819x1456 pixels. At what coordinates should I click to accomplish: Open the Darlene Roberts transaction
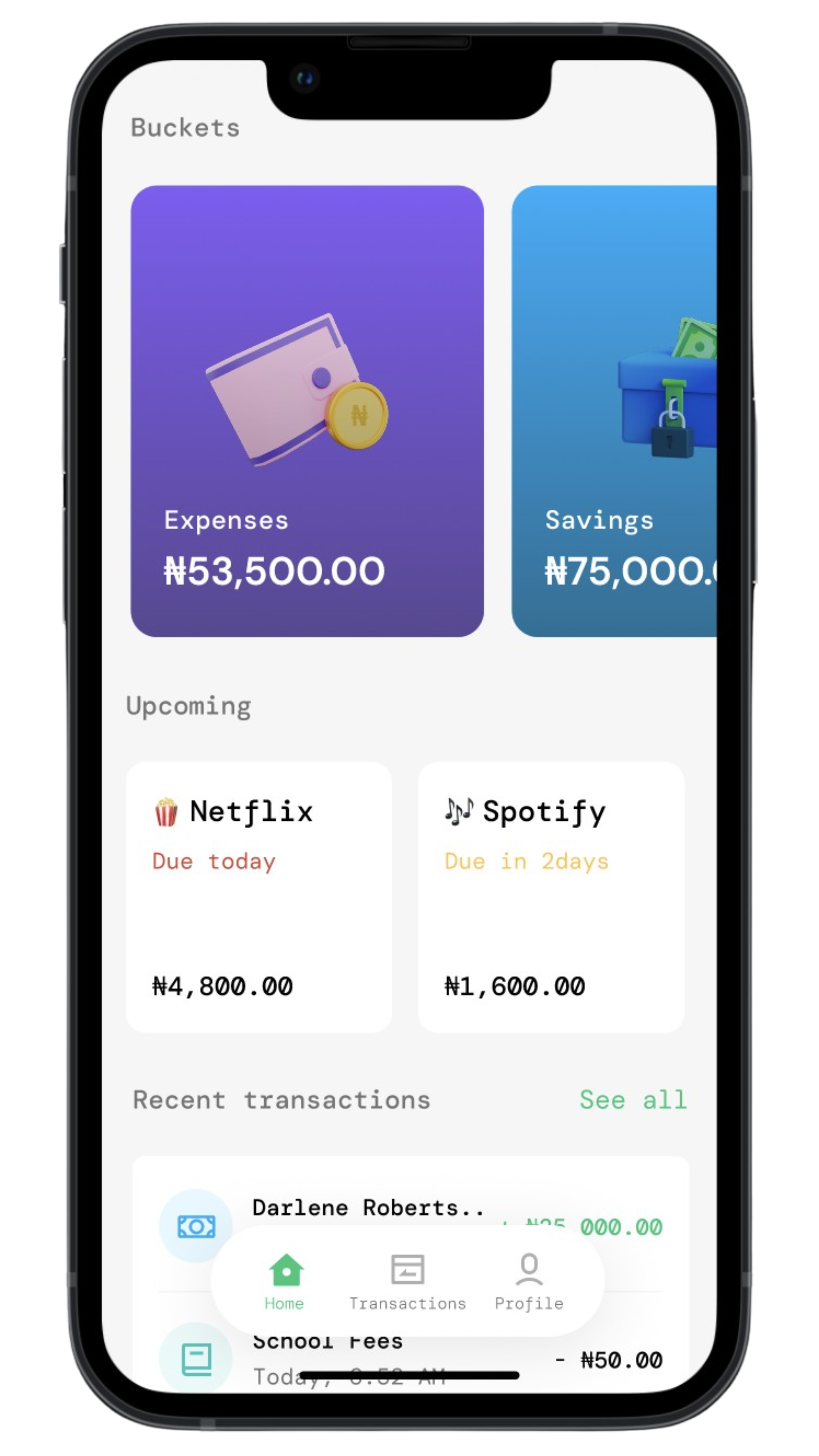(367, 1208)
